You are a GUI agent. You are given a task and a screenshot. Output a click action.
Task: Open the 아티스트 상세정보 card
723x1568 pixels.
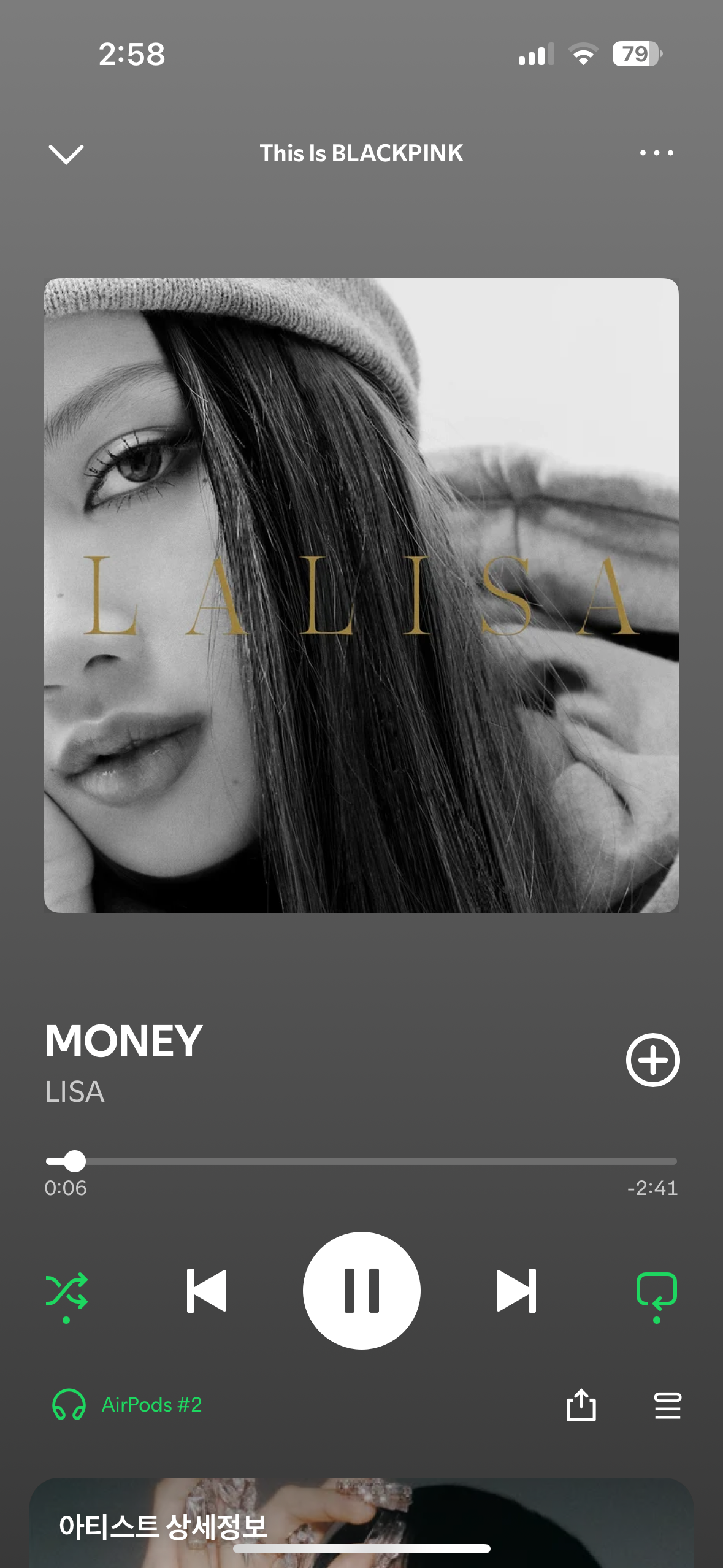[x=361, y=1523]
